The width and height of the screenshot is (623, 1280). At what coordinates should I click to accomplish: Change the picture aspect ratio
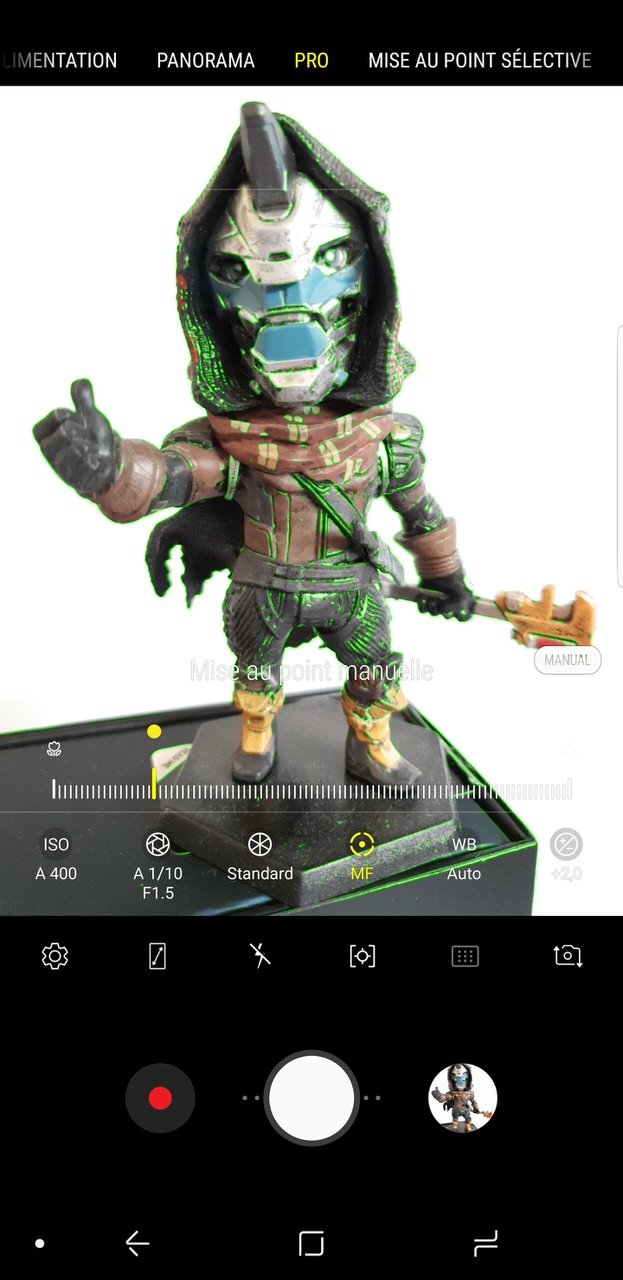tap(157, 956)
